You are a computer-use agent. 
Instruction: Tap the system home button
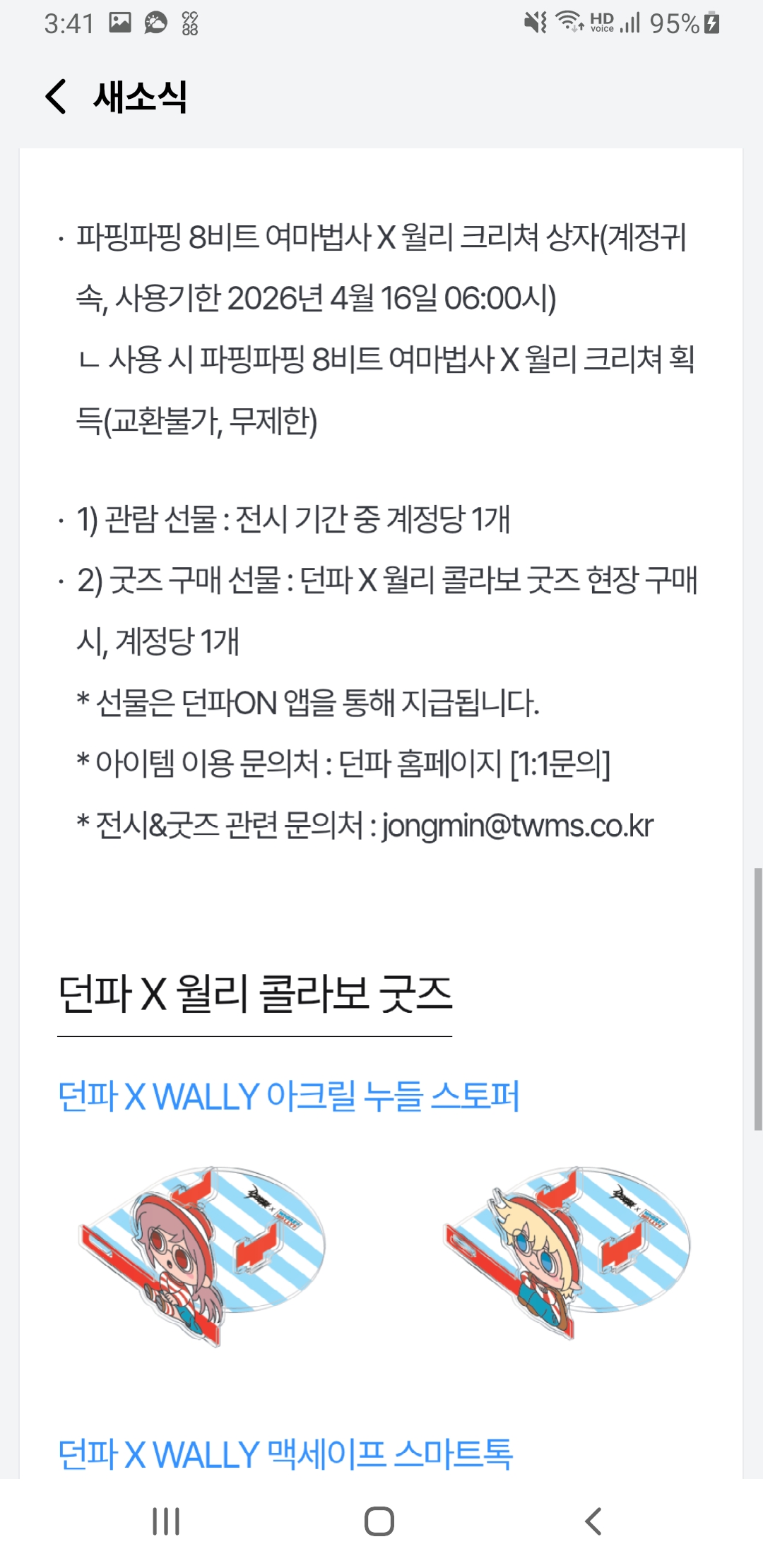point(379,1521)
